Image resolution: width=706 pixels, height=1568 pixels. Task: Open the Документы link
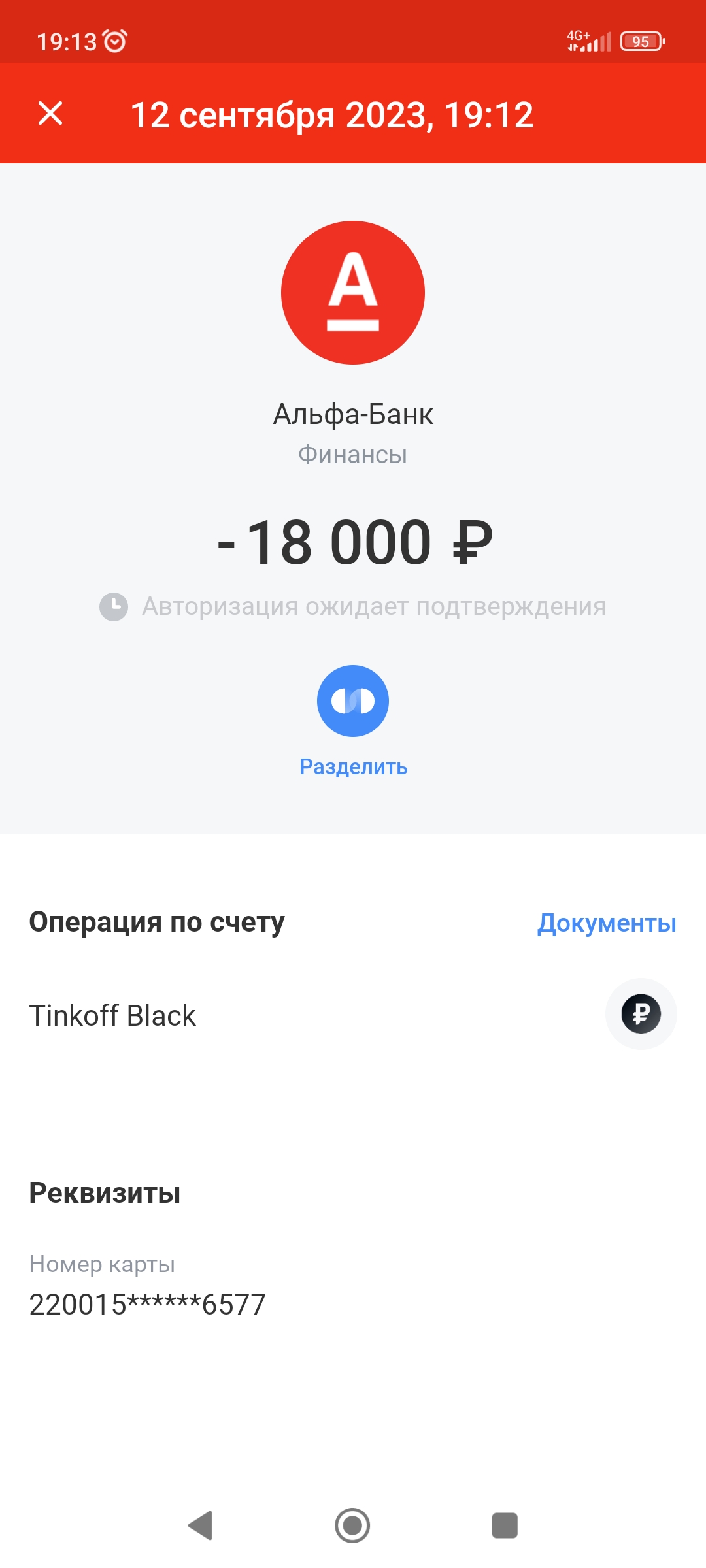tap(606, 923)
